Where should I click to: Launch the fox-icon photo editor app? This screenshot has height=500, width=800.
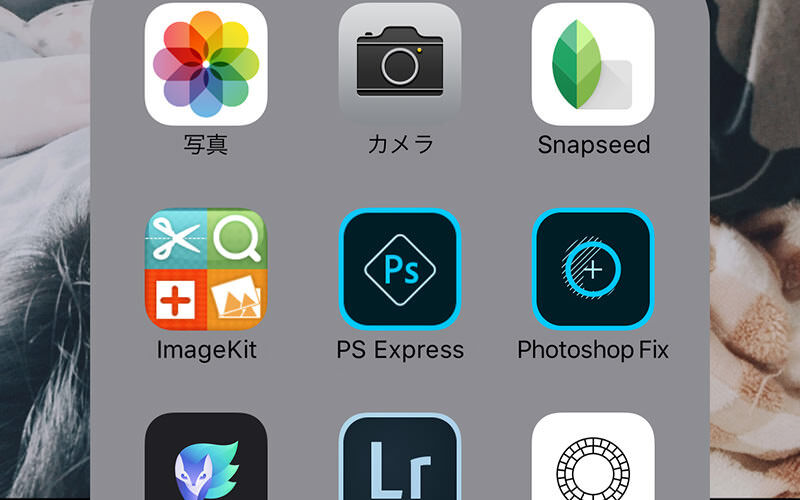(x=206, y=458)
